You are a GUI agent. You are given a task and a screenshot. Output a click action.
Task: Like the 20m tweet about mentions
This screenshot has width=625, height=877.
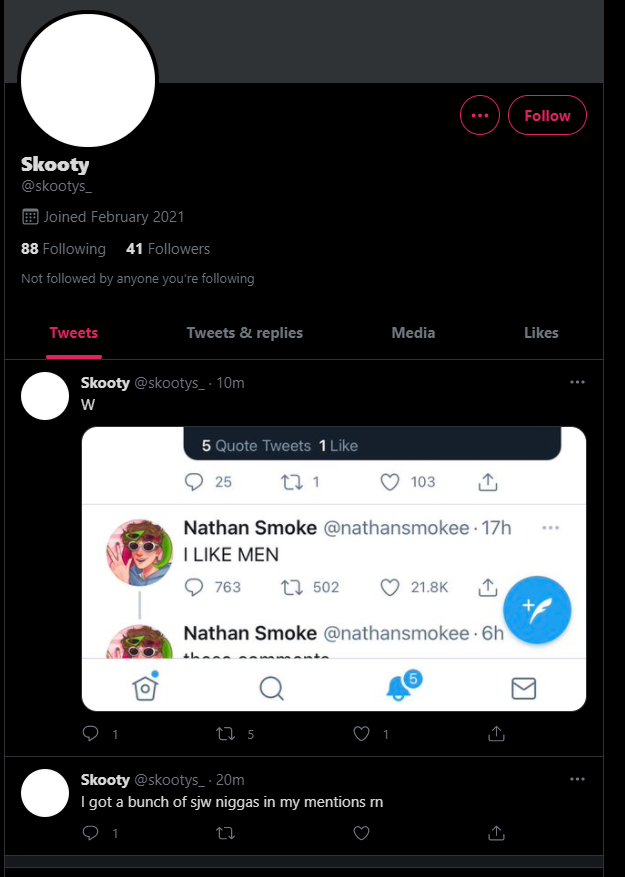362,832
